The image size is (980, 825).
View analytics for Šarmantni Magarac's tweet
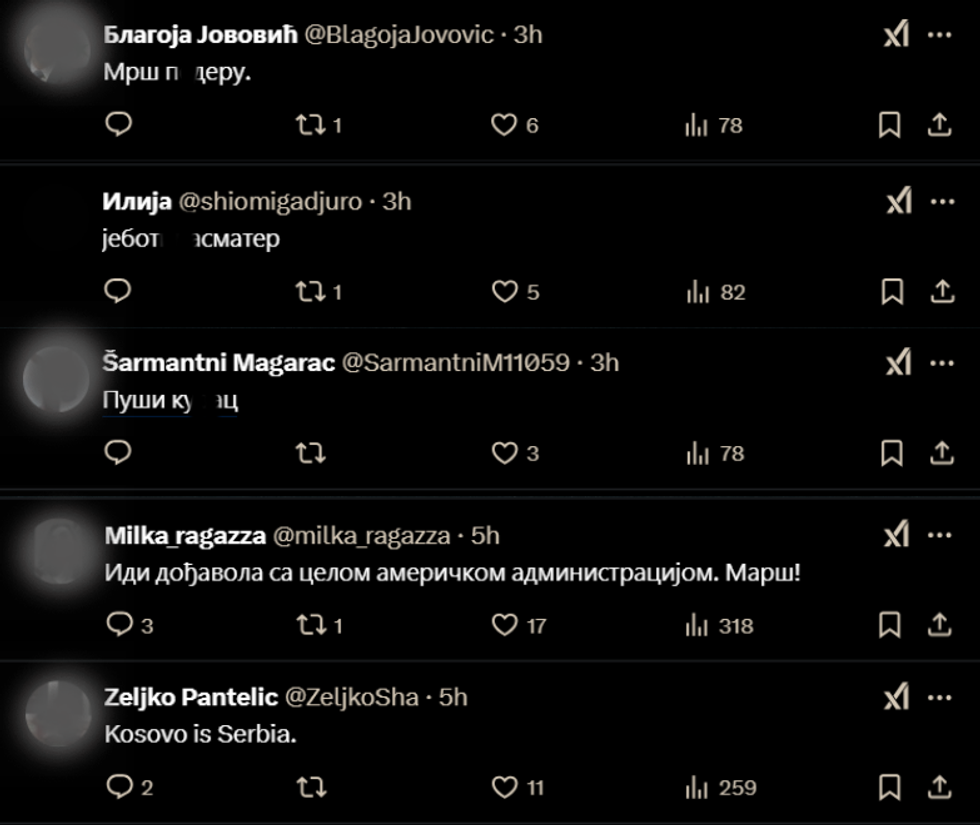pyautogui.click(x=697, y=453)
